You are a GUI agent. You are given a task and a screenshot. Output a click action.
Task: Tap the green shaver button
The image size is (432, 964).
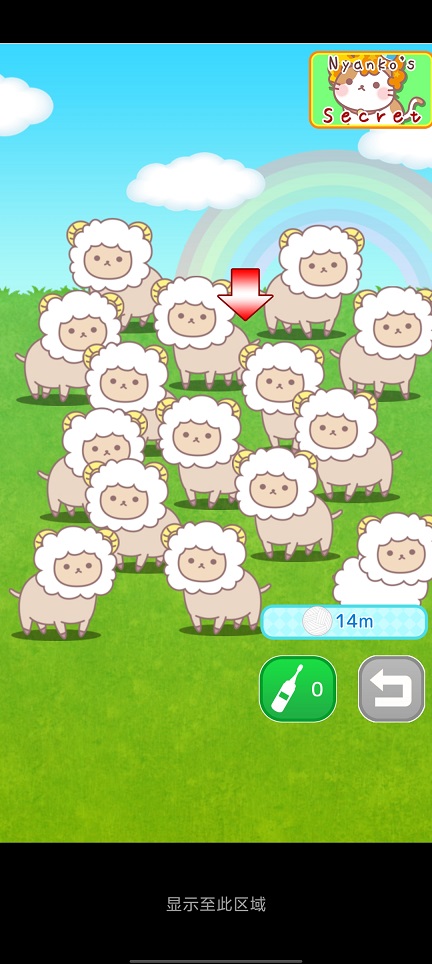point(298,689)
